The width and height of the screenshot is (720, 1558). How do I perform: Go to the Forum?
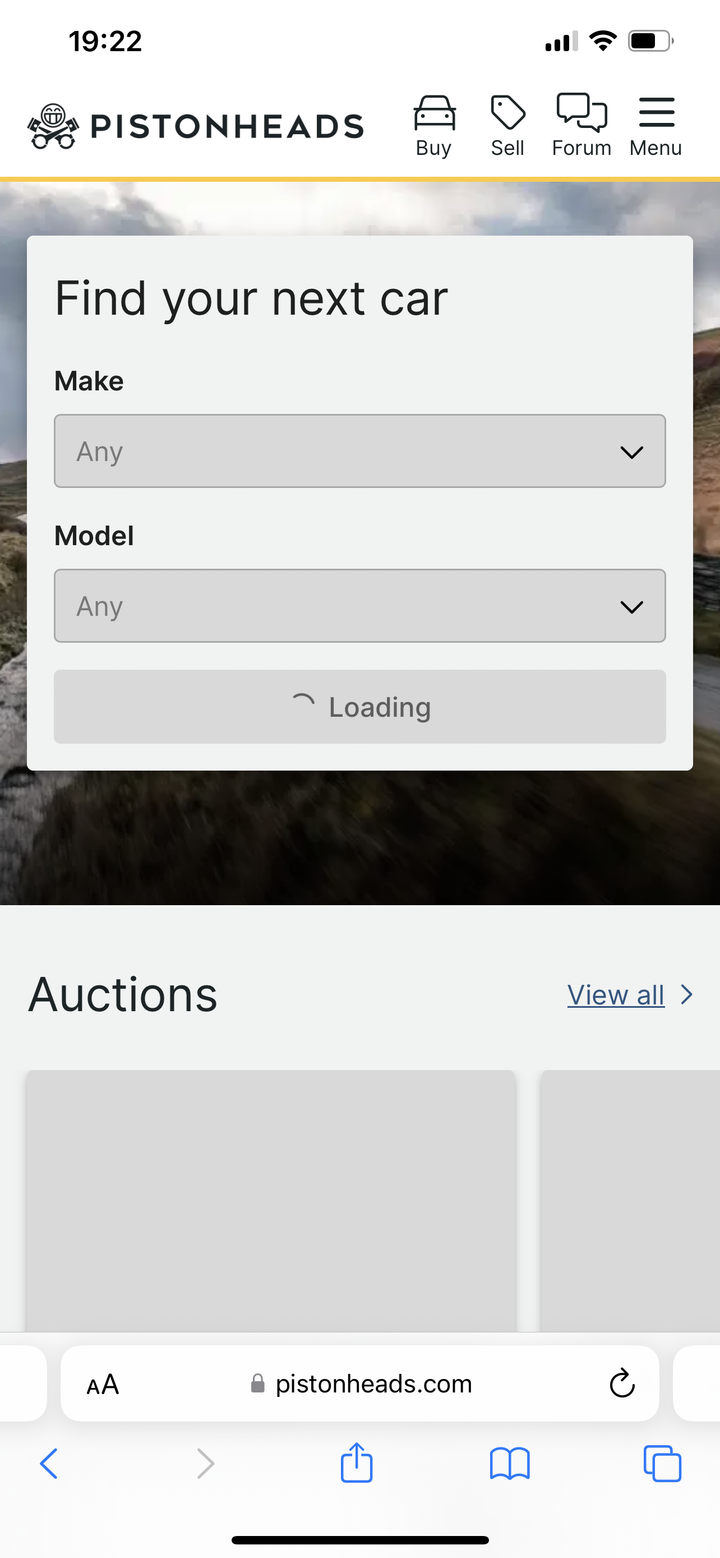pyautogui.click(x=581, y=126)
